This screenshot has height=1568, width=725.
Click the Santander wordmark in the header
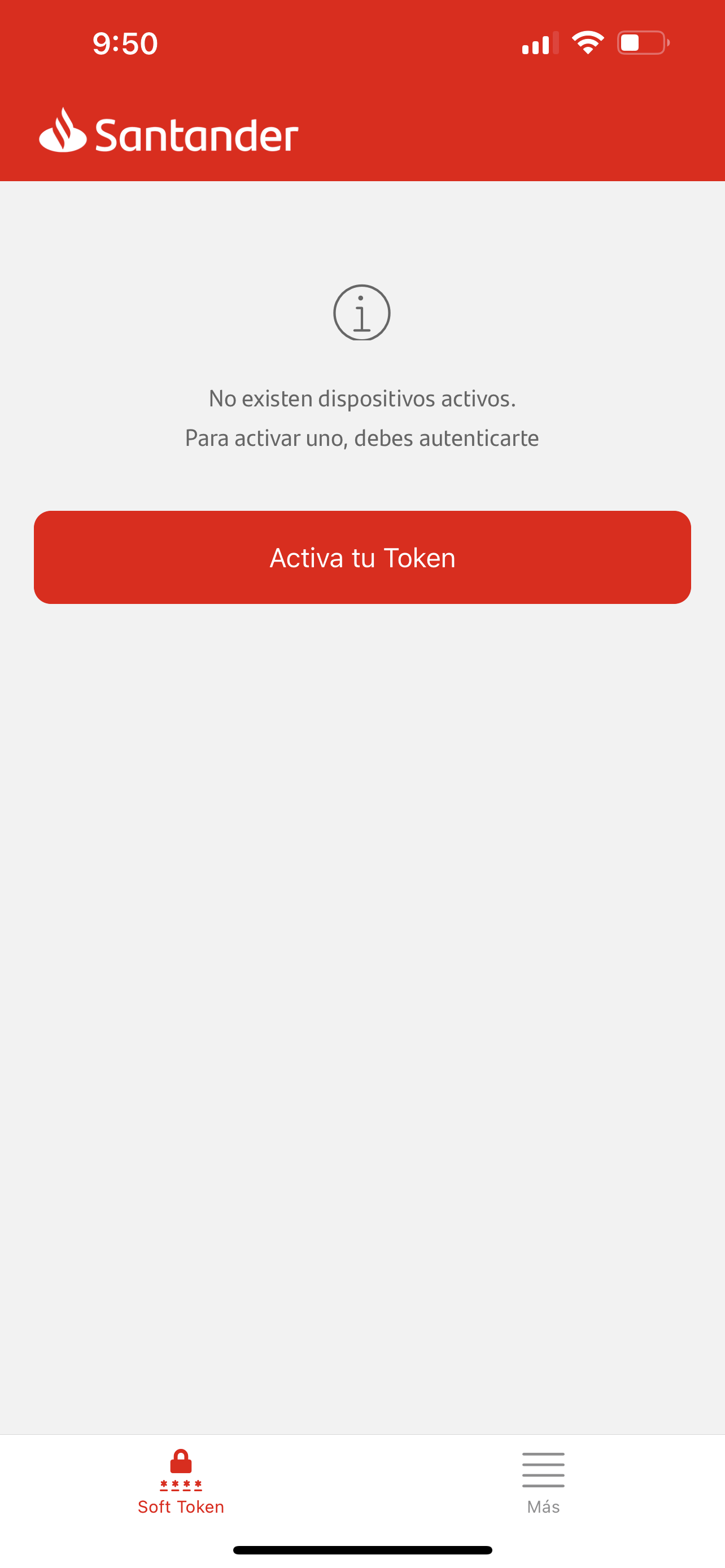[195, 135]
